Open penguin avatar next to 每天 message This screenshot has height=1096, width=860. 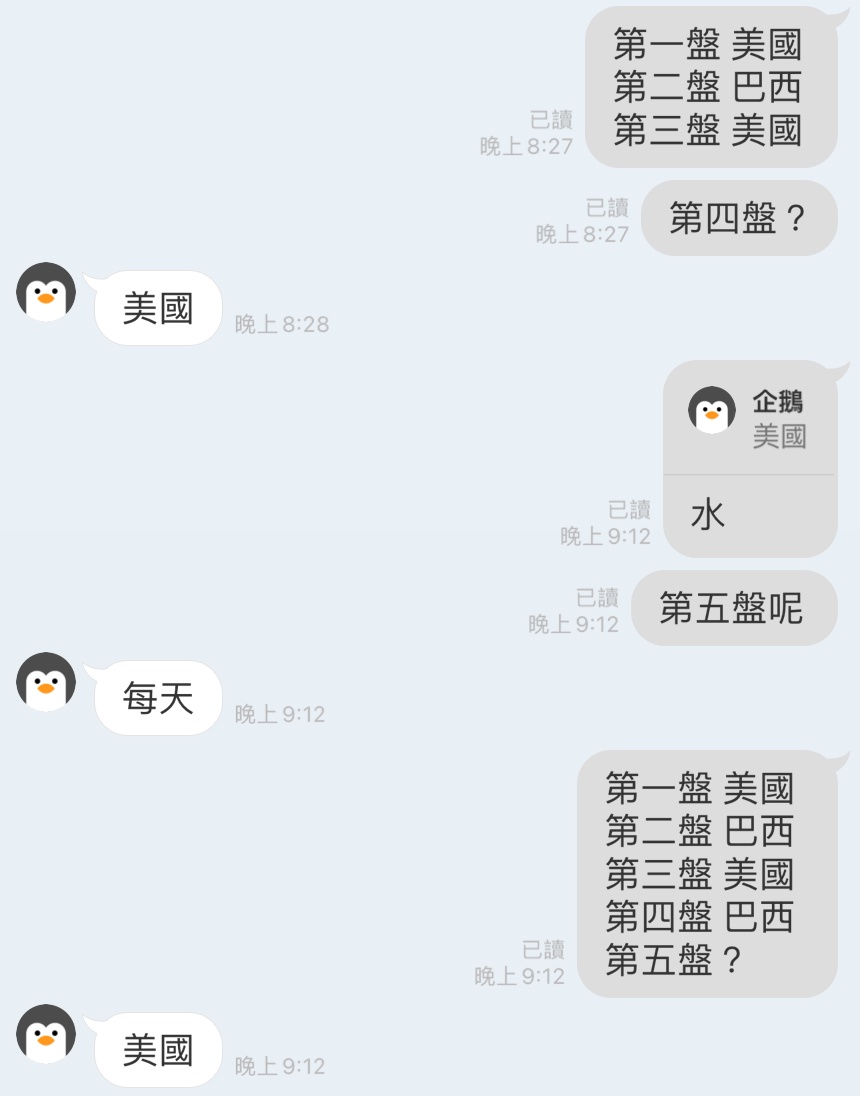[46, 682]
